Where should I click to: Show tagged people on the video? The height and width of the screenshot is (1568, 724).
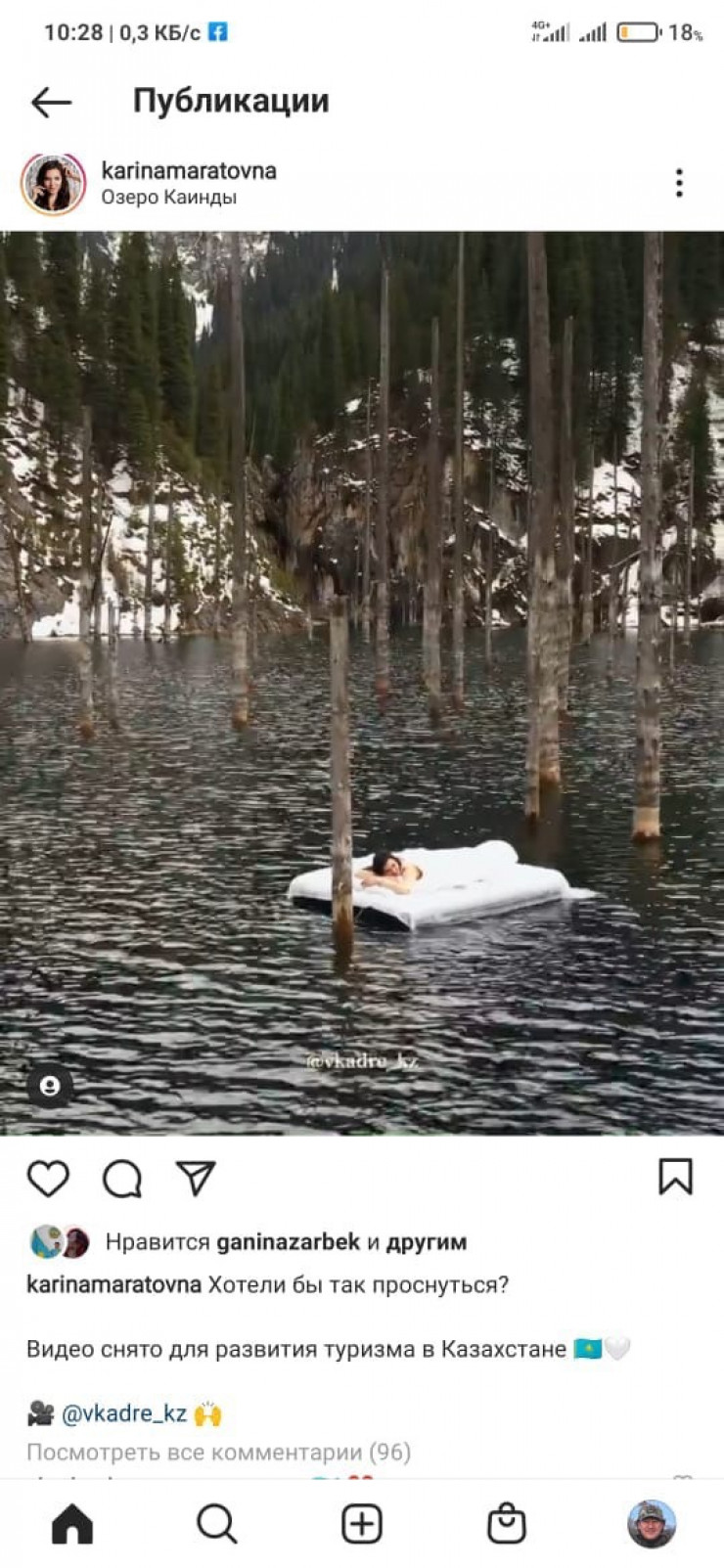pyautogui.click(x=50, y=1086)
